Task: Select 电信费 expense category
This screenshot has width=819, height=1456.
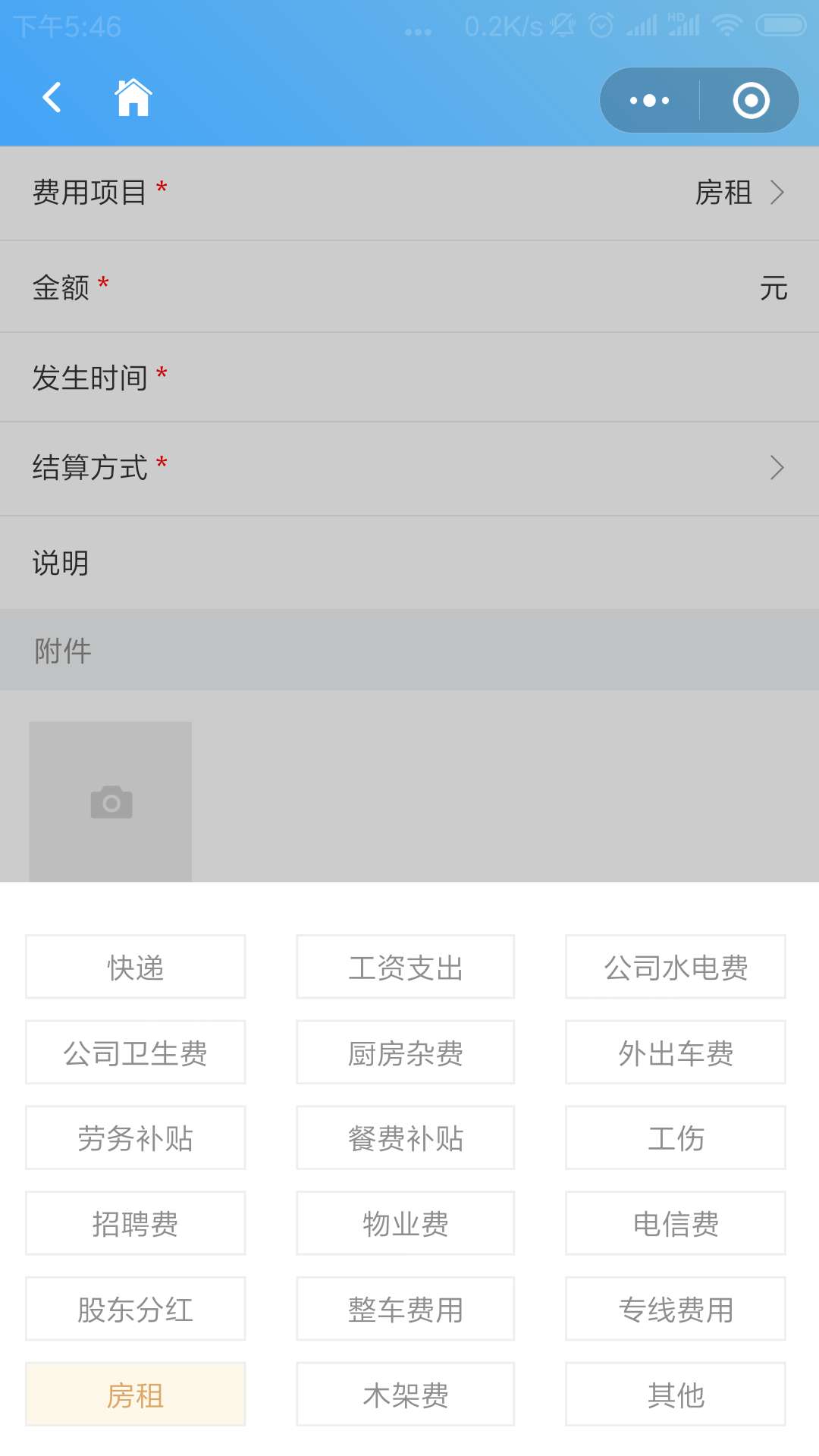Action: pyautogui.click(x=676, y=1223)
